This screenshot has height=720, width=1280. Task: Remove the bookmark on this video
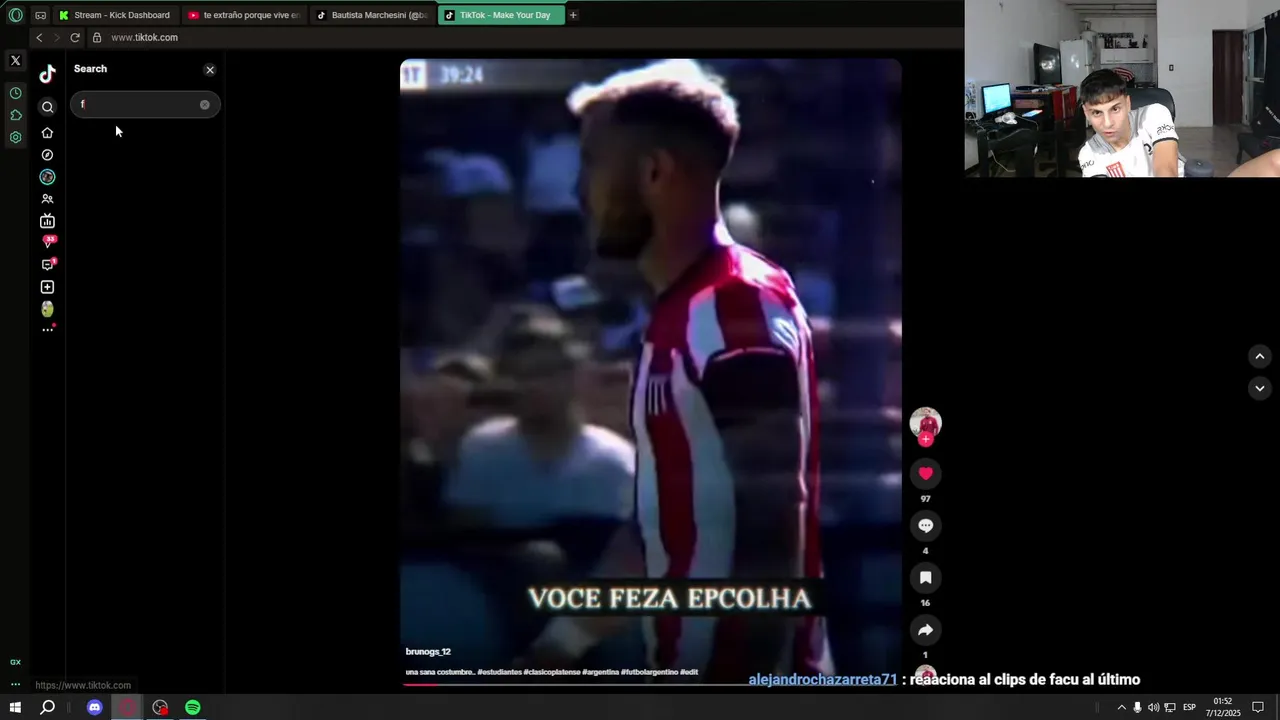[925, 578]
